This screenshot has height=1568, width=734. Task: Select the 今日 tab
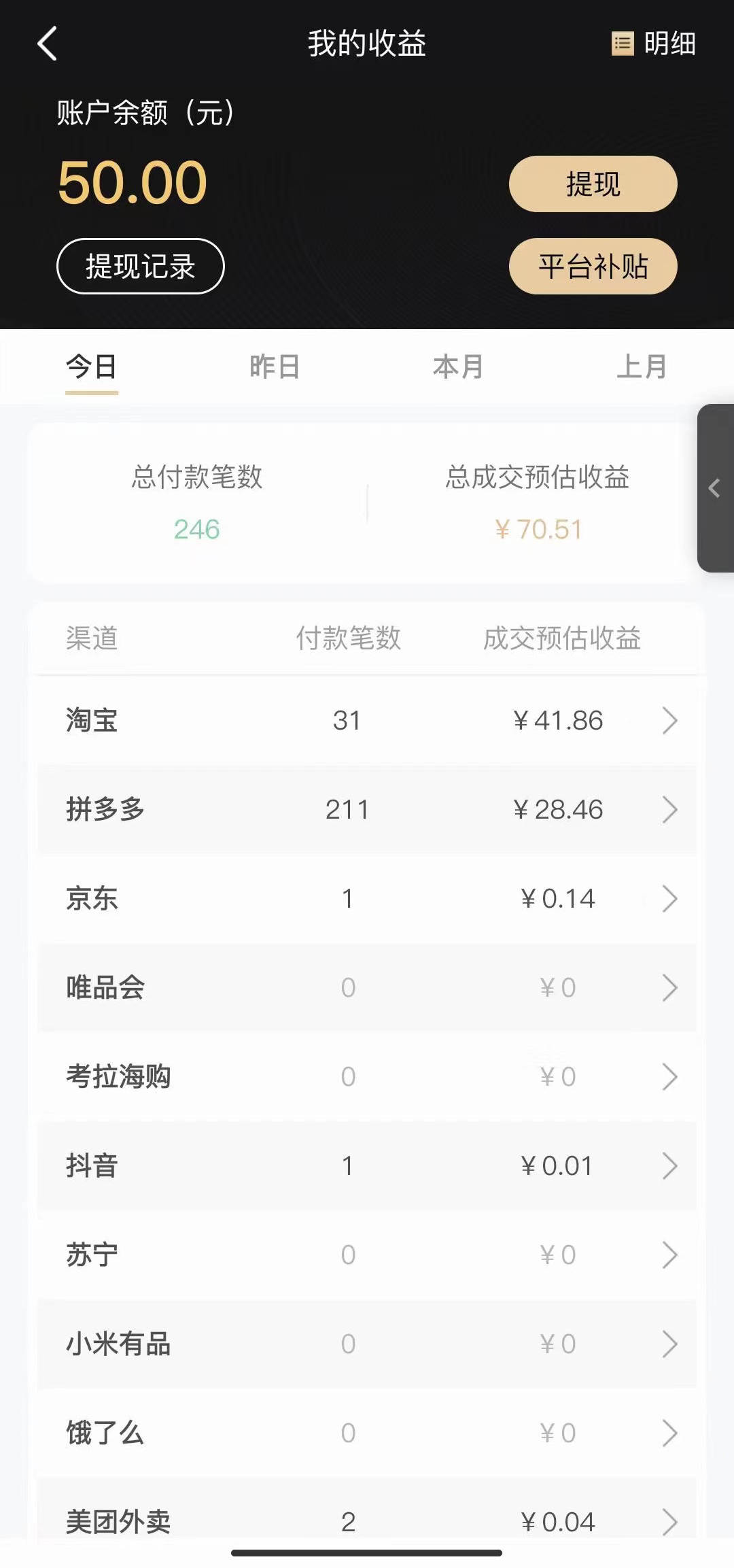(x=92, y=367)
